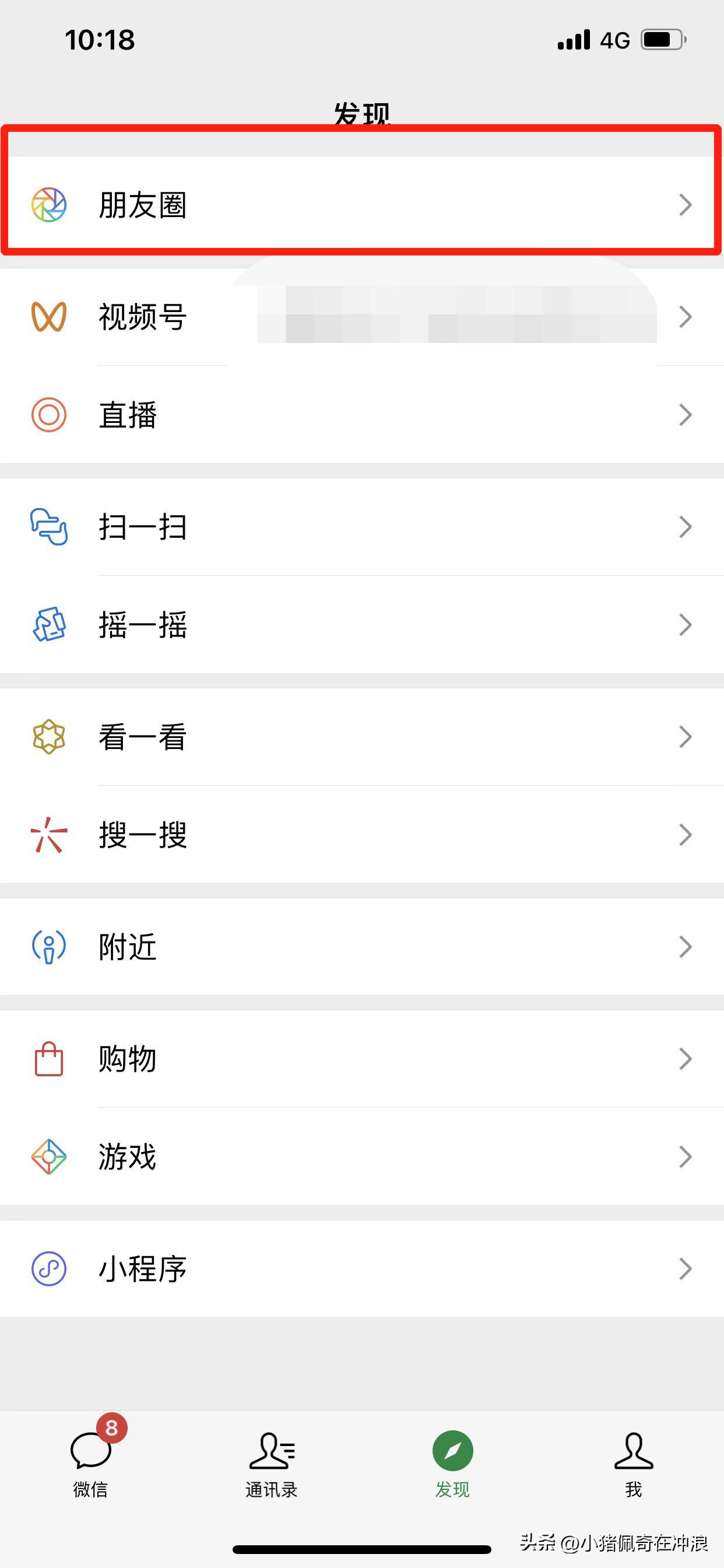Screen dimensions: 724x1568
Task: Tap the Scan (扫一扫) QR icon
Action: 50,527
